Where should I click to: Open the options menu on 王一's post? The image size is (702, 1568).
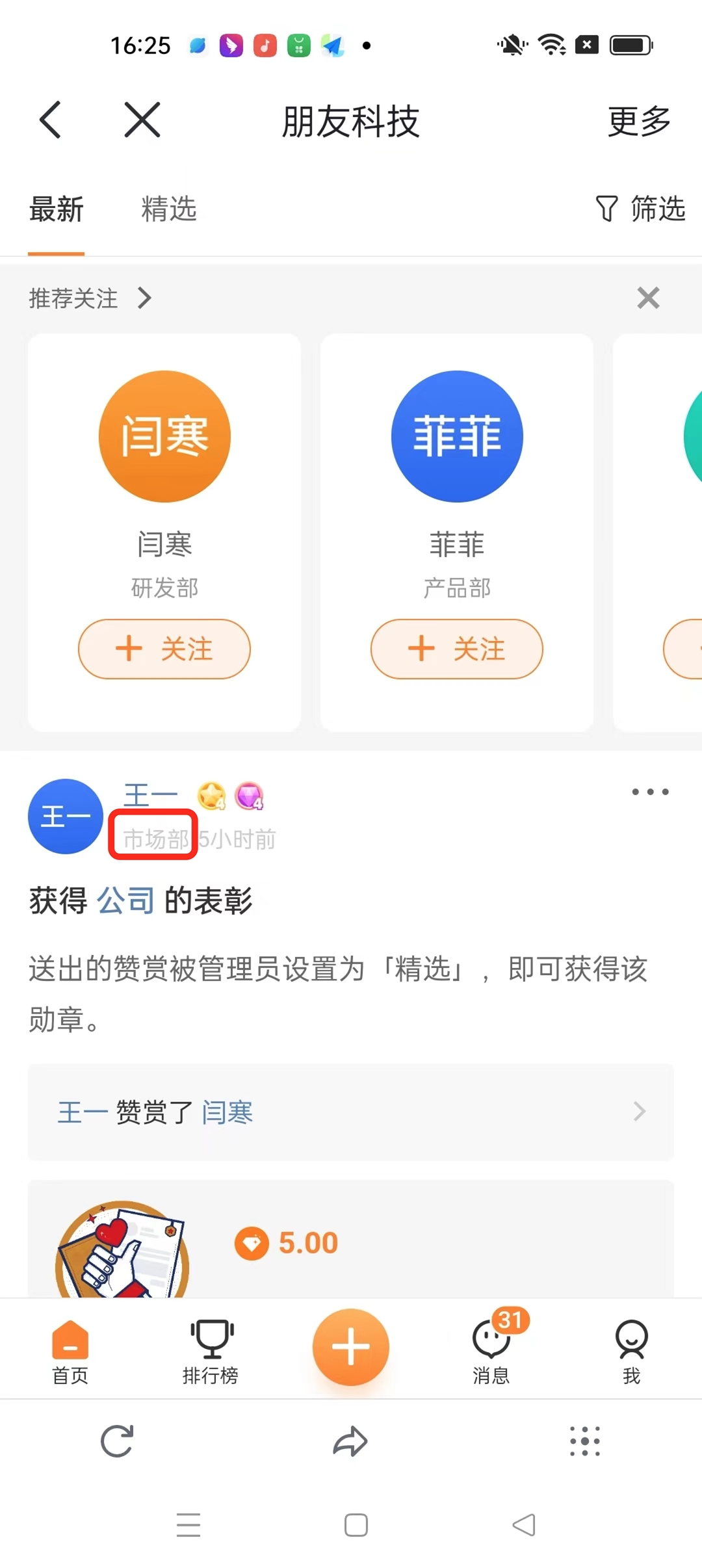650,792
